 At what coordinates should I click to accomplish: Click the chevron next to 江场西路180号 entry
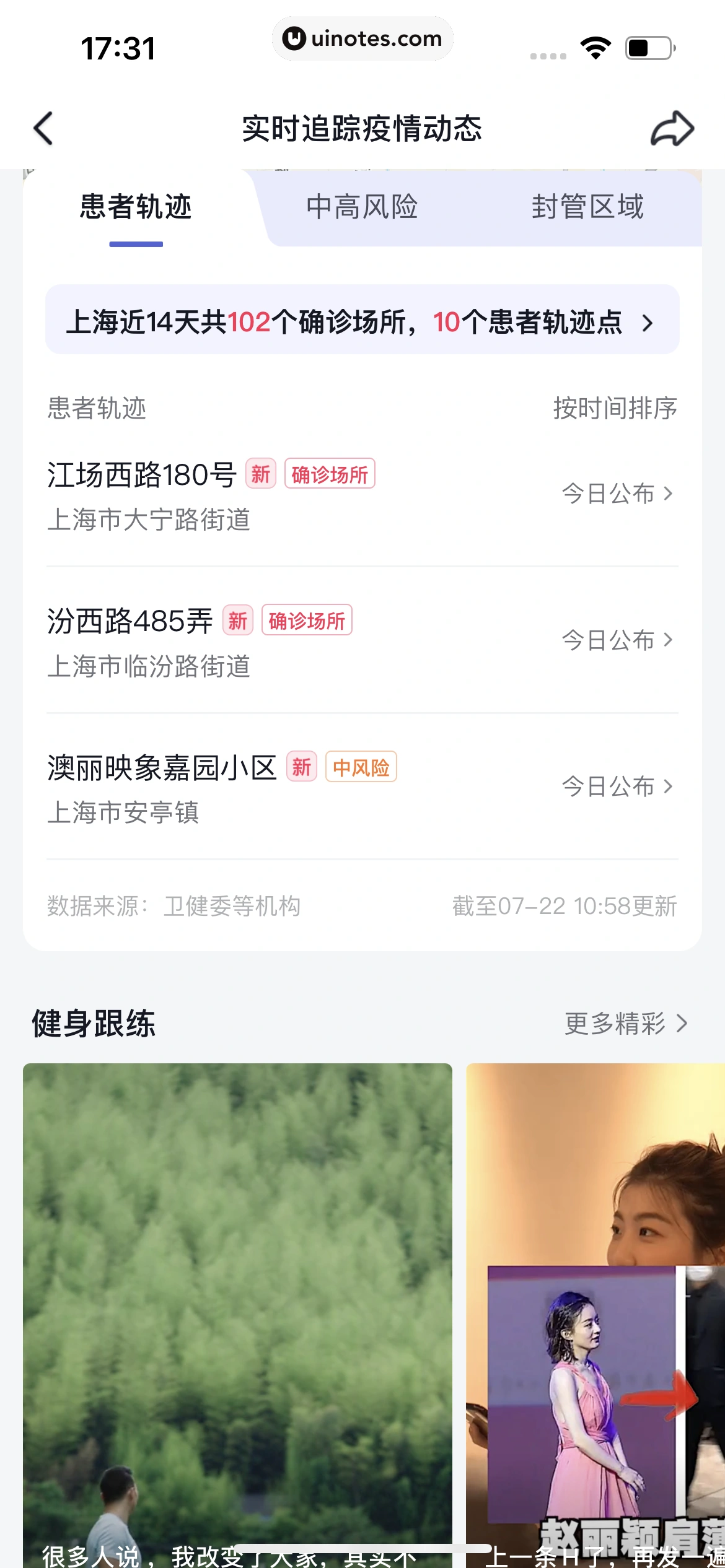coord(669,494)
